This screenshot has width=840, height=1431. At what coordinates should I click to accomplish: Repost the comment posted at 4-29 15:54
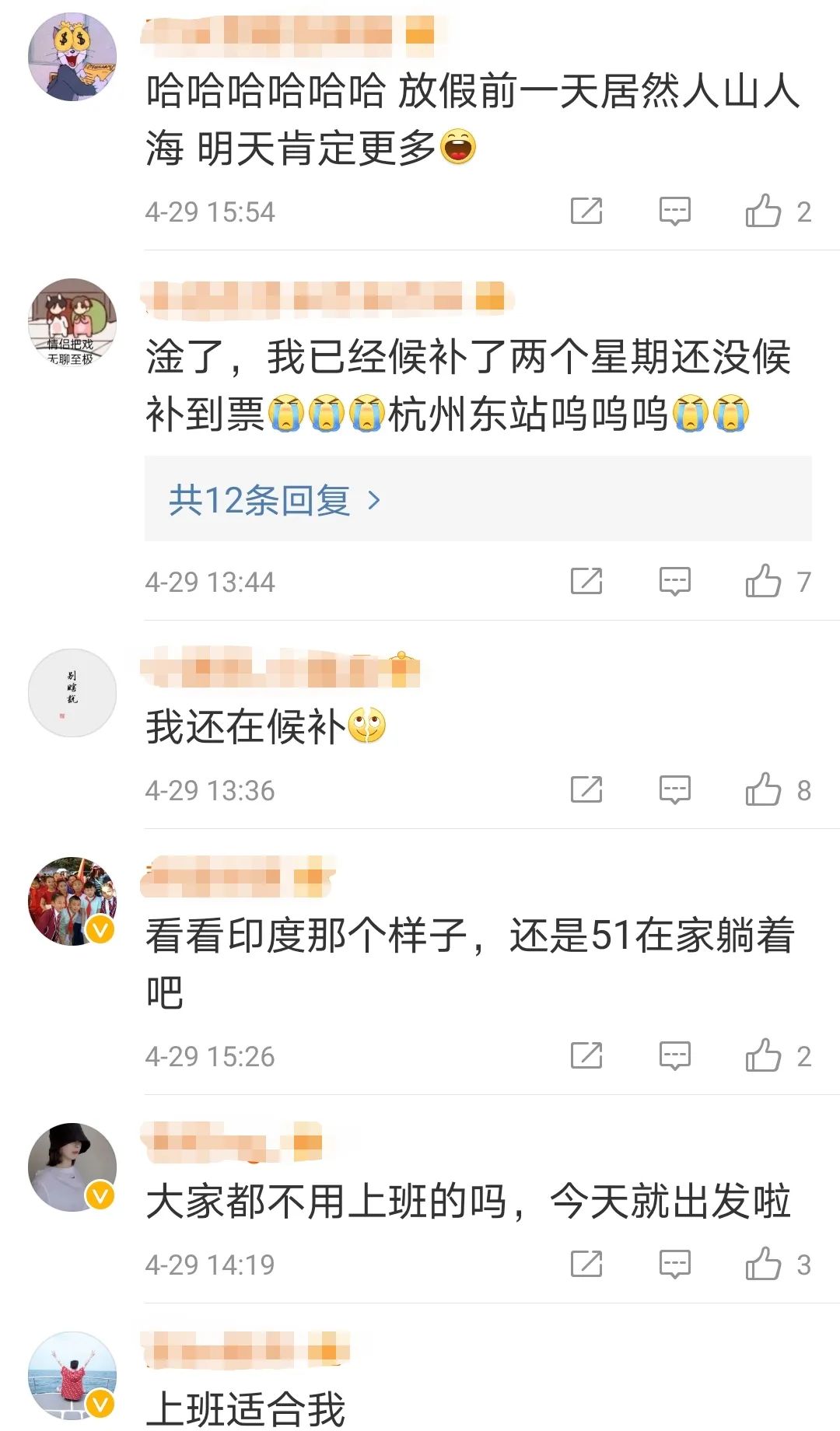pyautogui.click(x=586, y=211)
